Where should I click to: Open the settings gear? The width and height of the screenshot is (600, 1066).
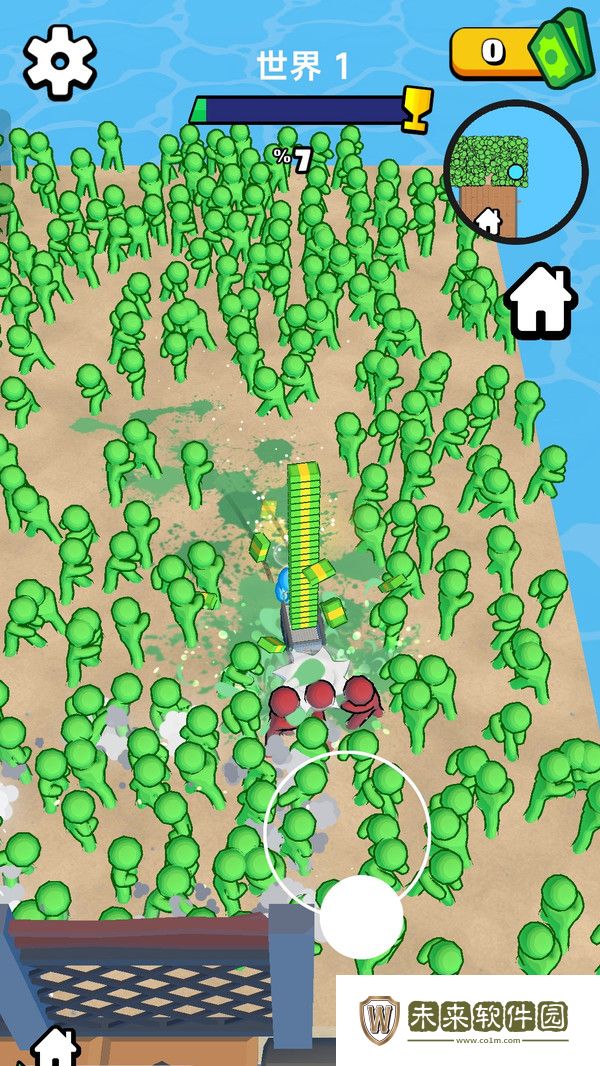coord(59,60)
